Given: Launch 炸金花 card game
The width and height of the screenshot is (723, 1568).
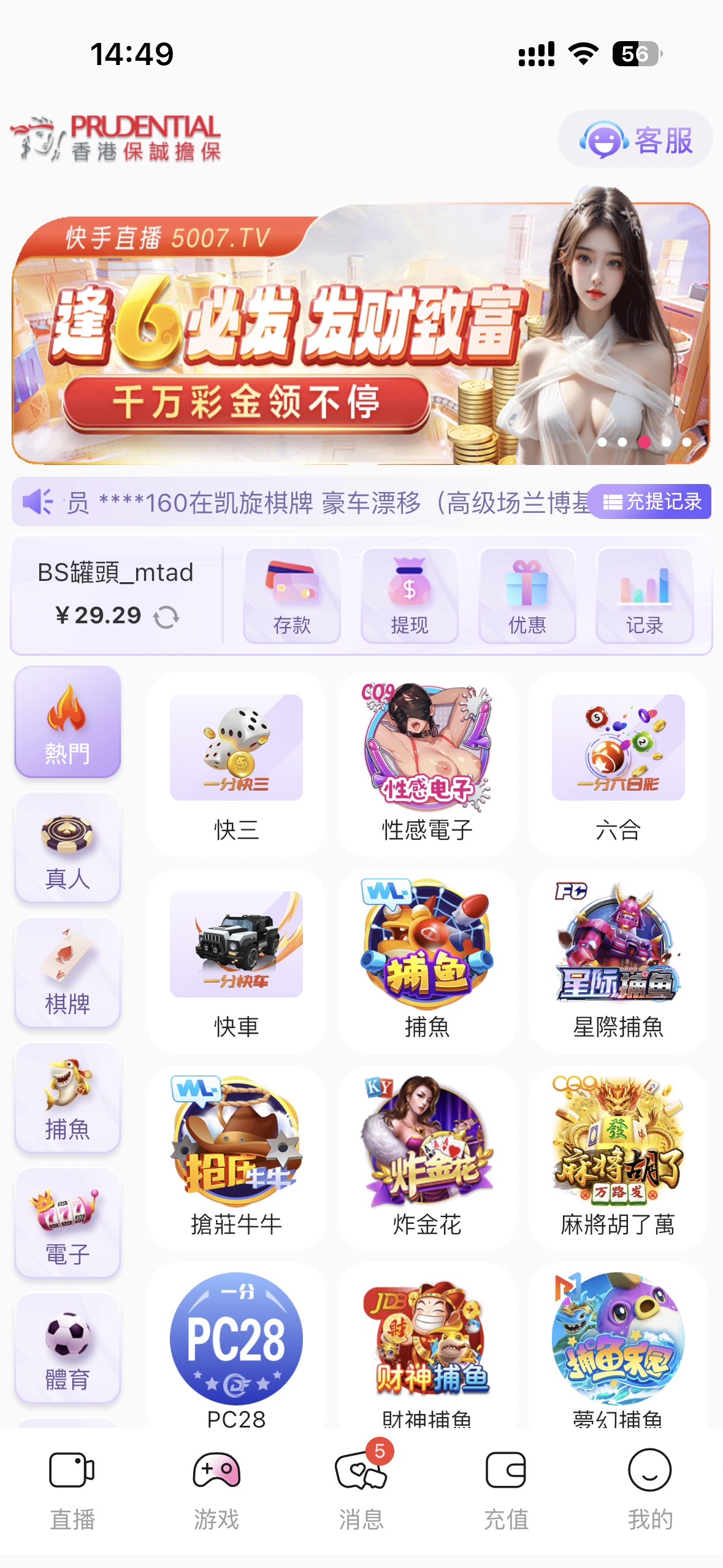Looking at the screenshot, I should (427, 1158).
